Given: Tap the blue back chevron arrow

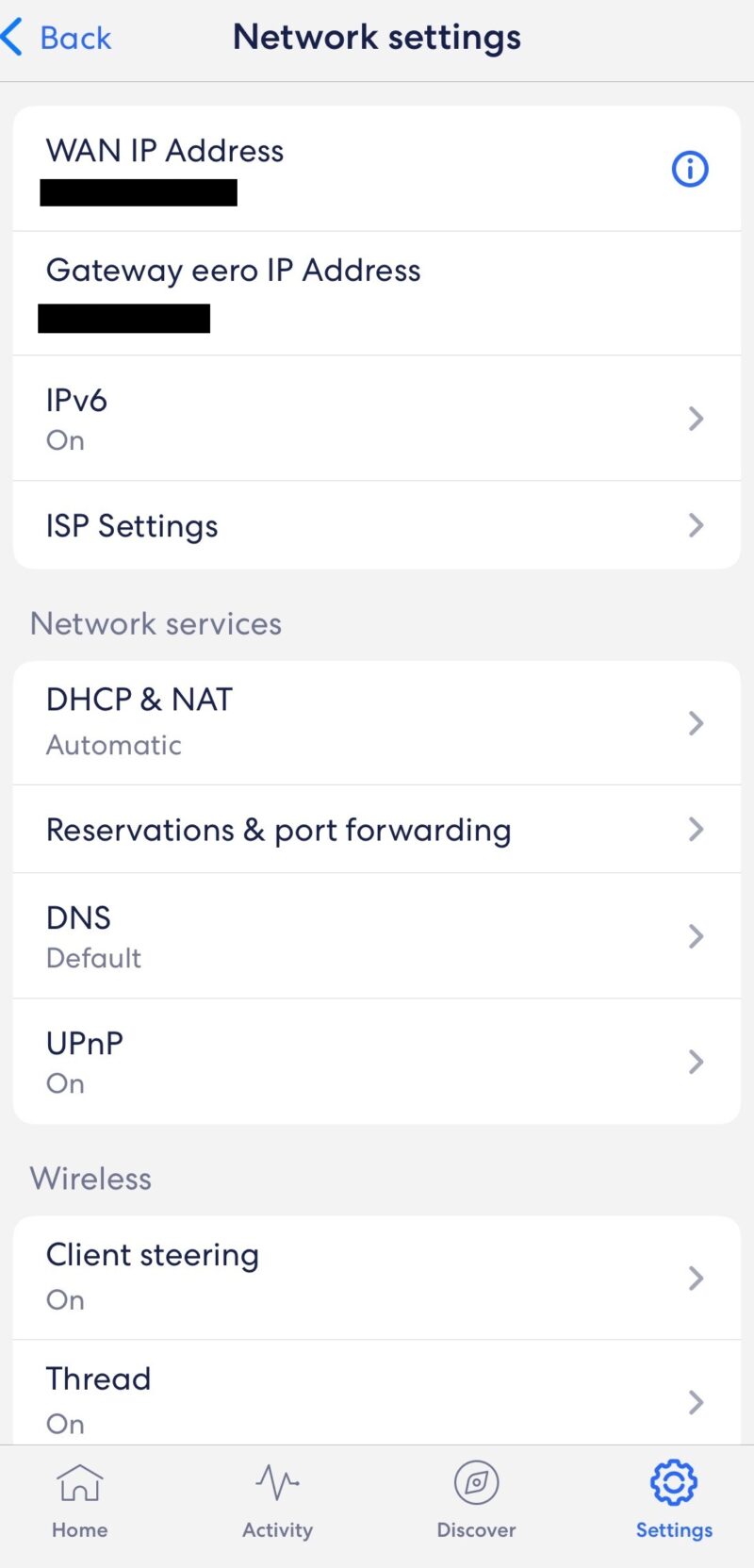Looking at the screenshot, I should pos(13,36).
